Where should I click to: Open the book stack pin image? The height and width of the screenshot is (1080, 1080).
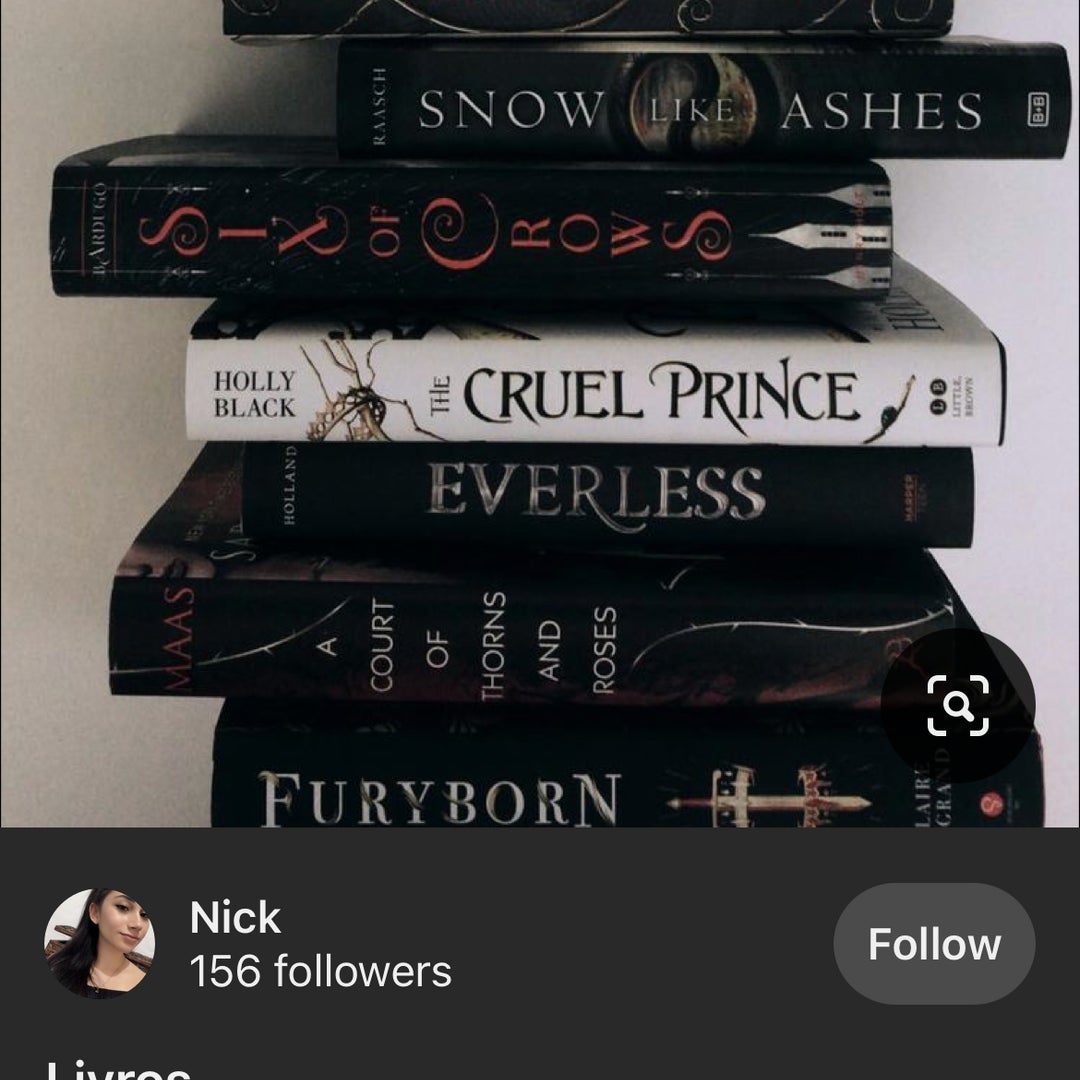tap(540, 400)
